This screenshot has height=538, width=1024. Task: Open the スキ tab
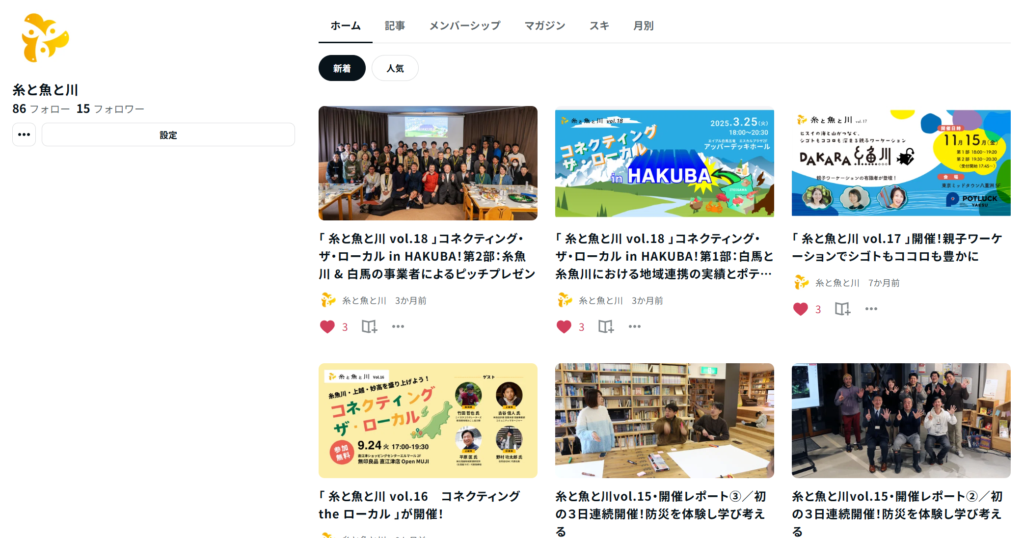(599, 26)
